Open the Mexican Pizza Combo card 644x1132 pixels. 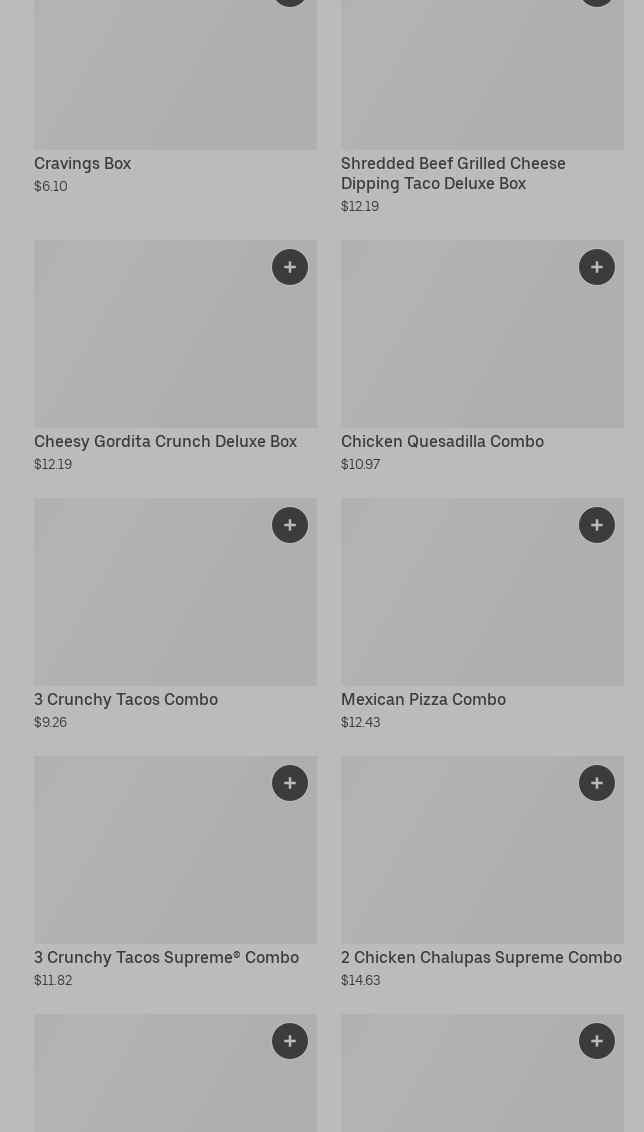coord(423,699)
